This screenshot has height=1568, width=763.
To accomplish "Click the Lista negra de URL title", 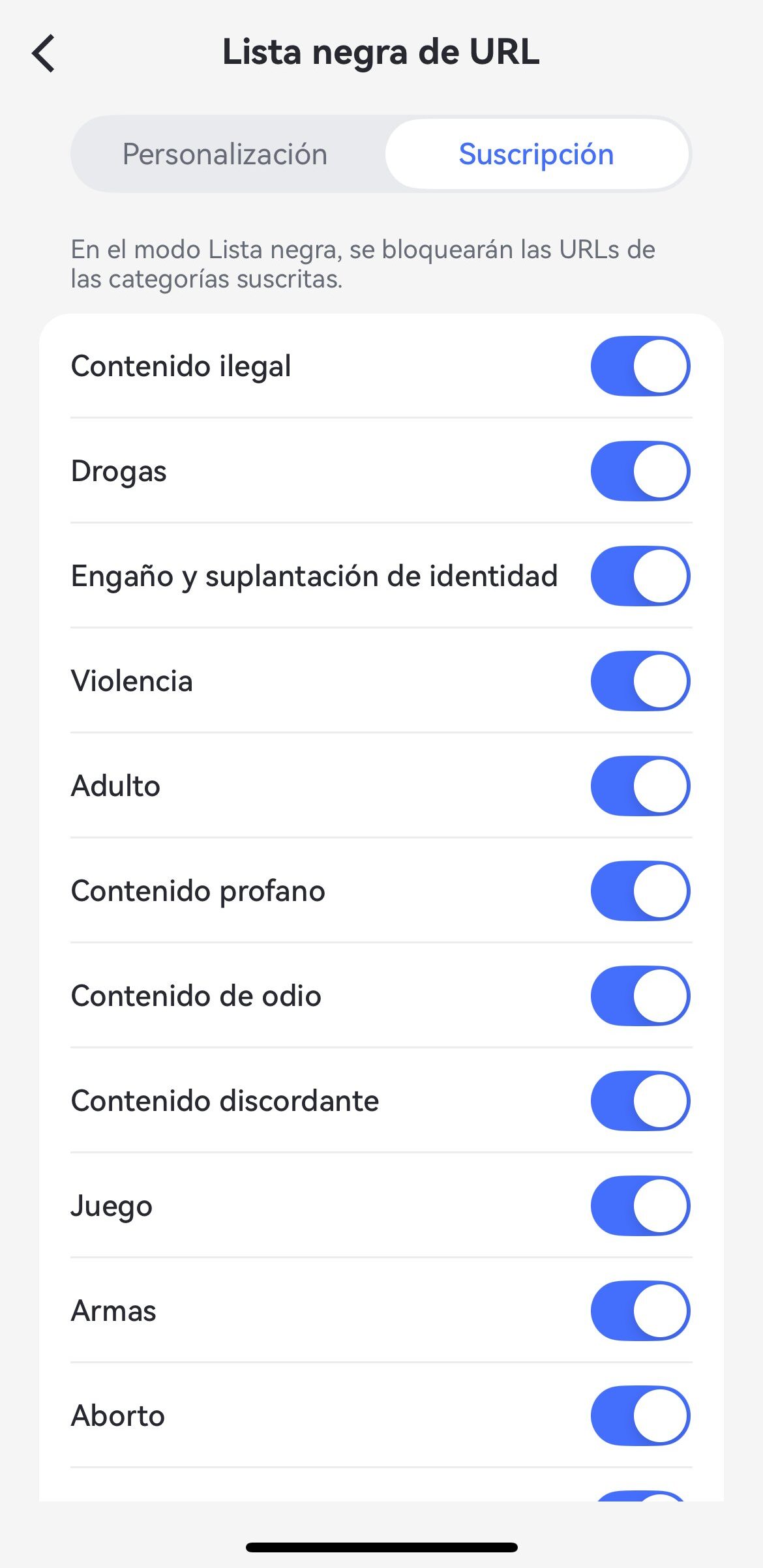I will pyautogui.click(x=381, y=52).
